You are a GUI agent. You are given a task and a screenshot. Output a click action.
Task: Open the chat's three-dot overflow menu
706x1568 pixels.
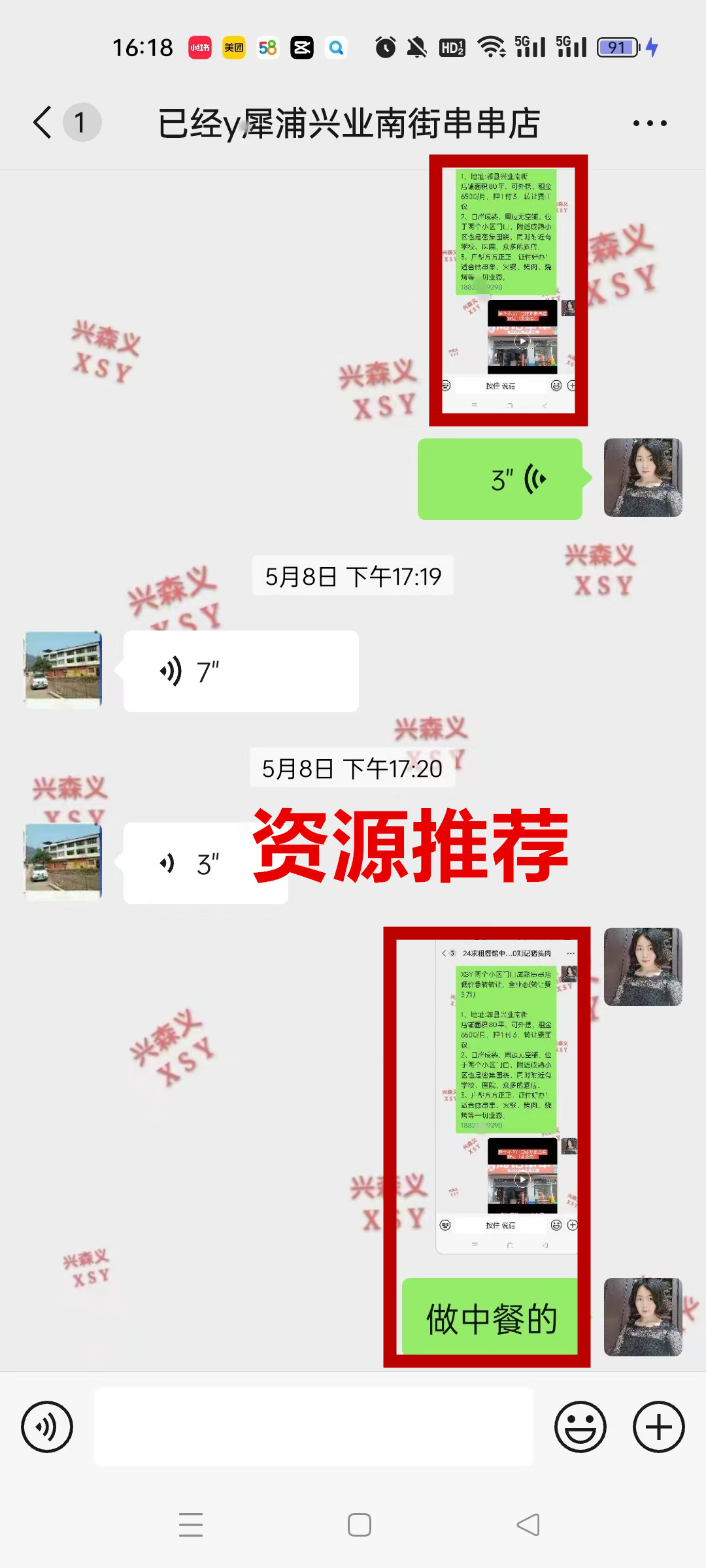(x=649, y=123)
